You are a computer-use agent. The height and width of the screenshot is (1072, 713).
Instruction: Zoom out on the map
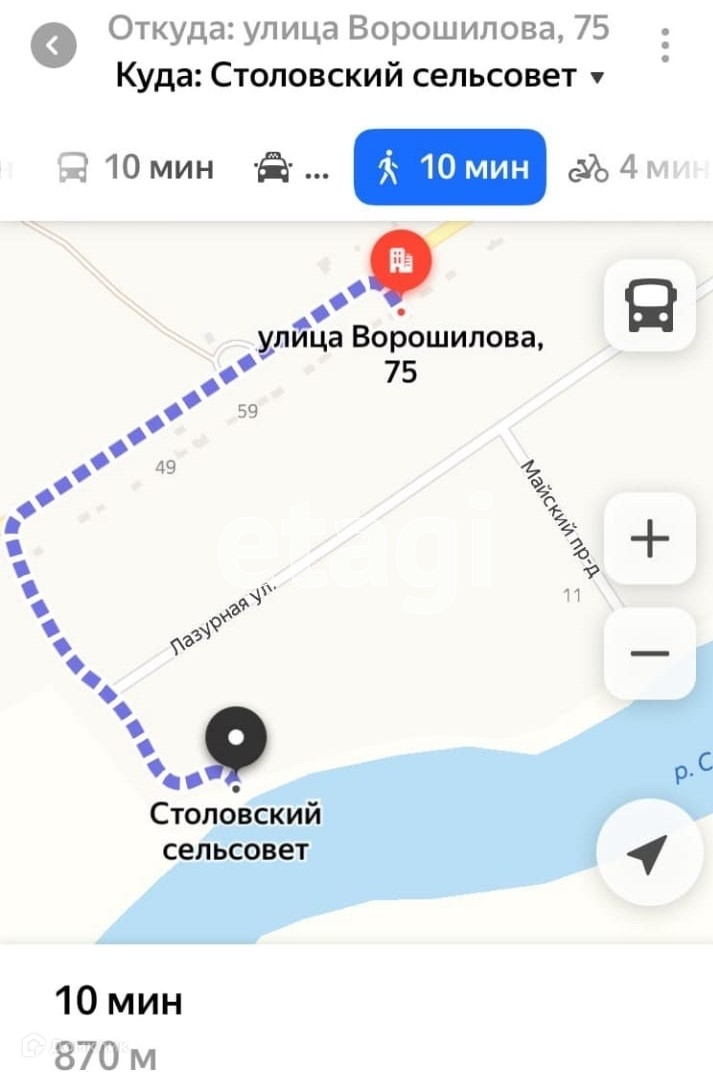pyautogui.click(x=650, y=654)
